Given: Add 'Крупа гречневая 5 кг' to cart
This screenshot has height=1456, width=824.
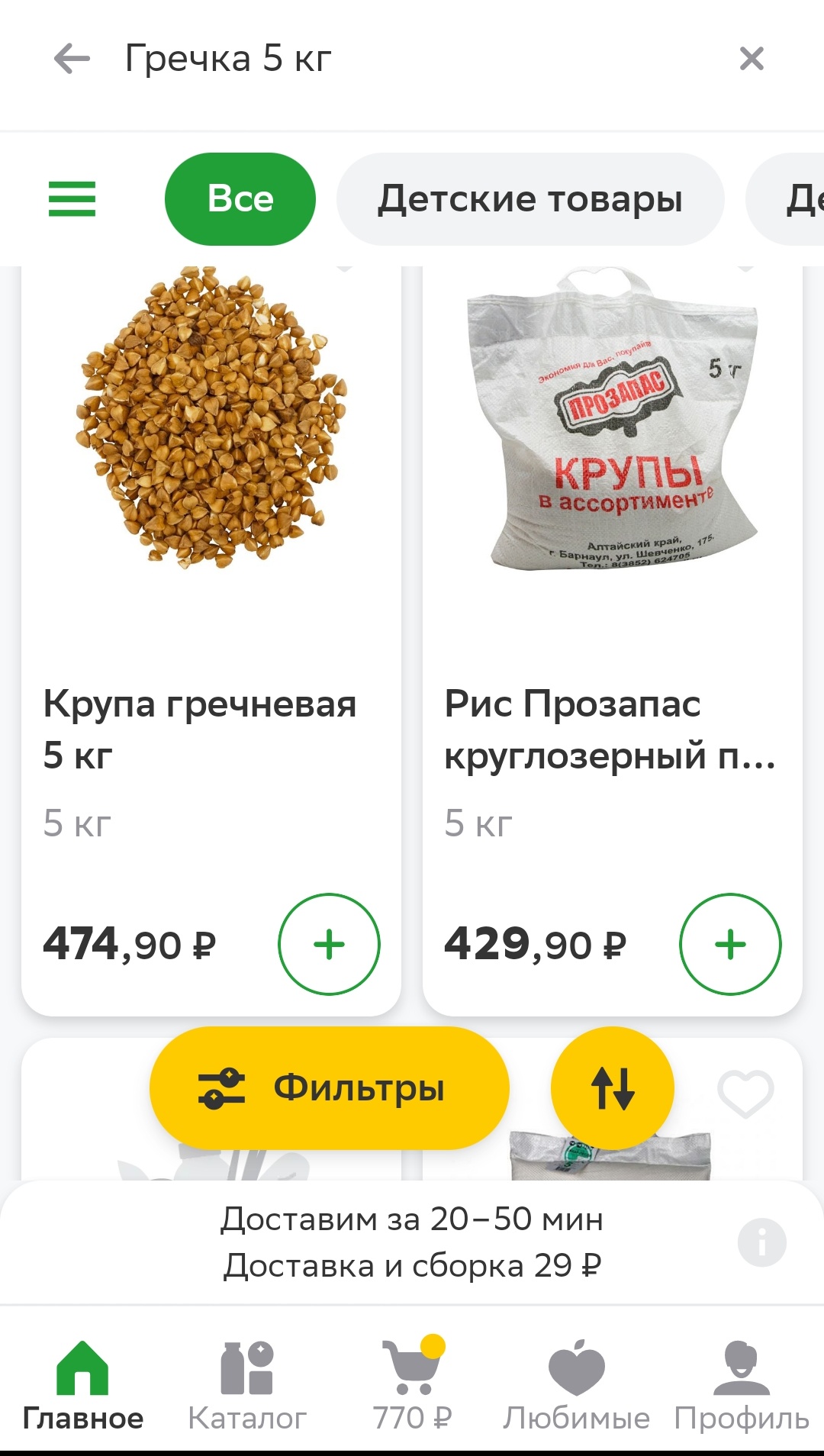Looking at the screenshot, I should pos(329,944).
